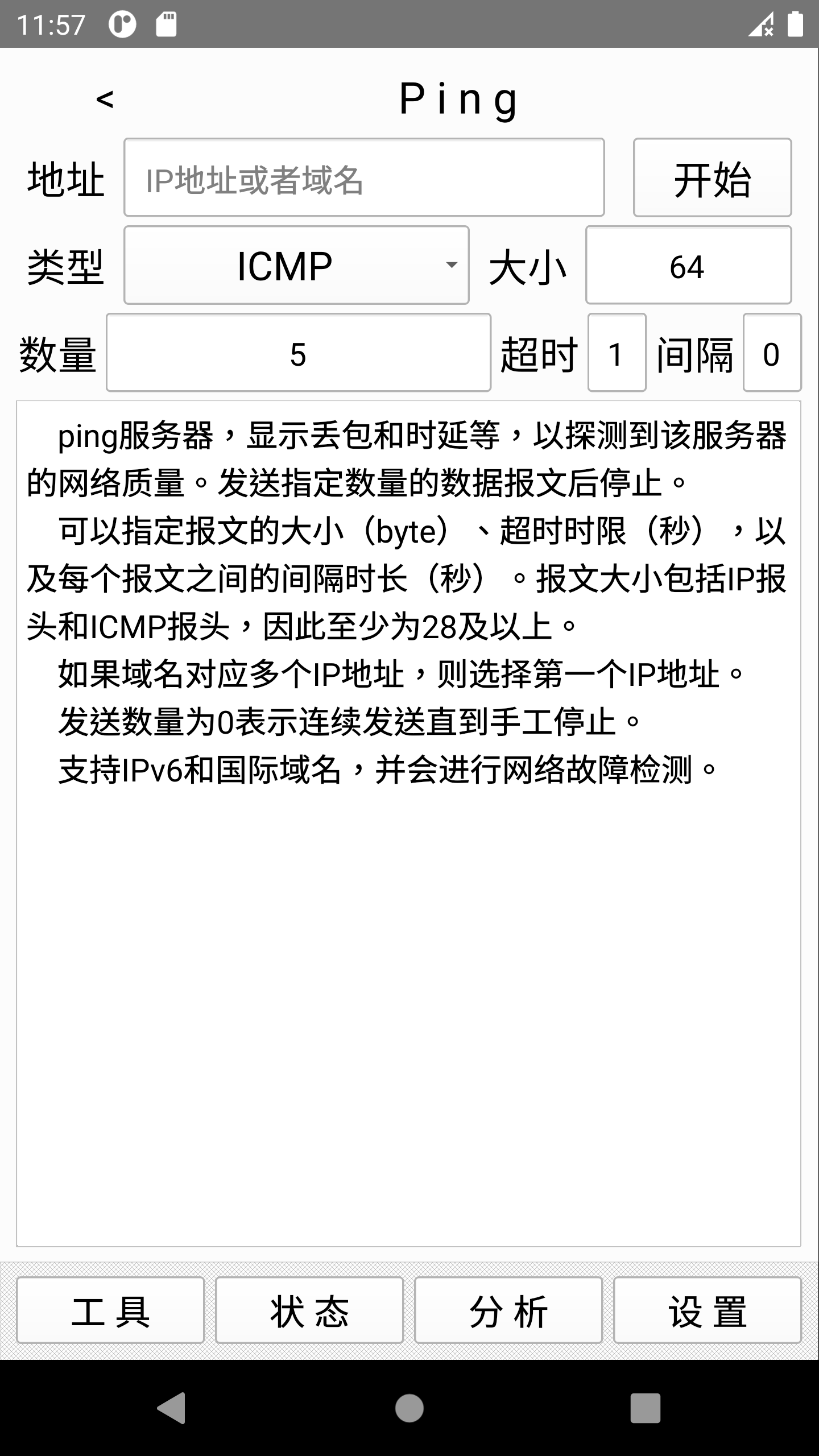Start the ping with 开始 button
The width and height of the screenshot is (819, 1456).
712,177
